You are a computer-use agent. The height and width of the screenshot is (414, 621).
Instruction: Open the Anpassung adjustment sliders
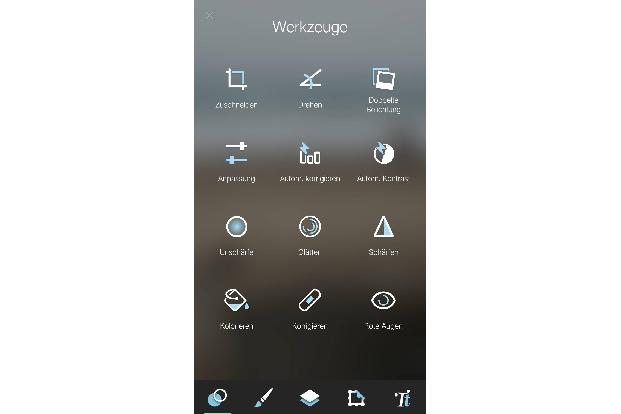tap(236, 153)
